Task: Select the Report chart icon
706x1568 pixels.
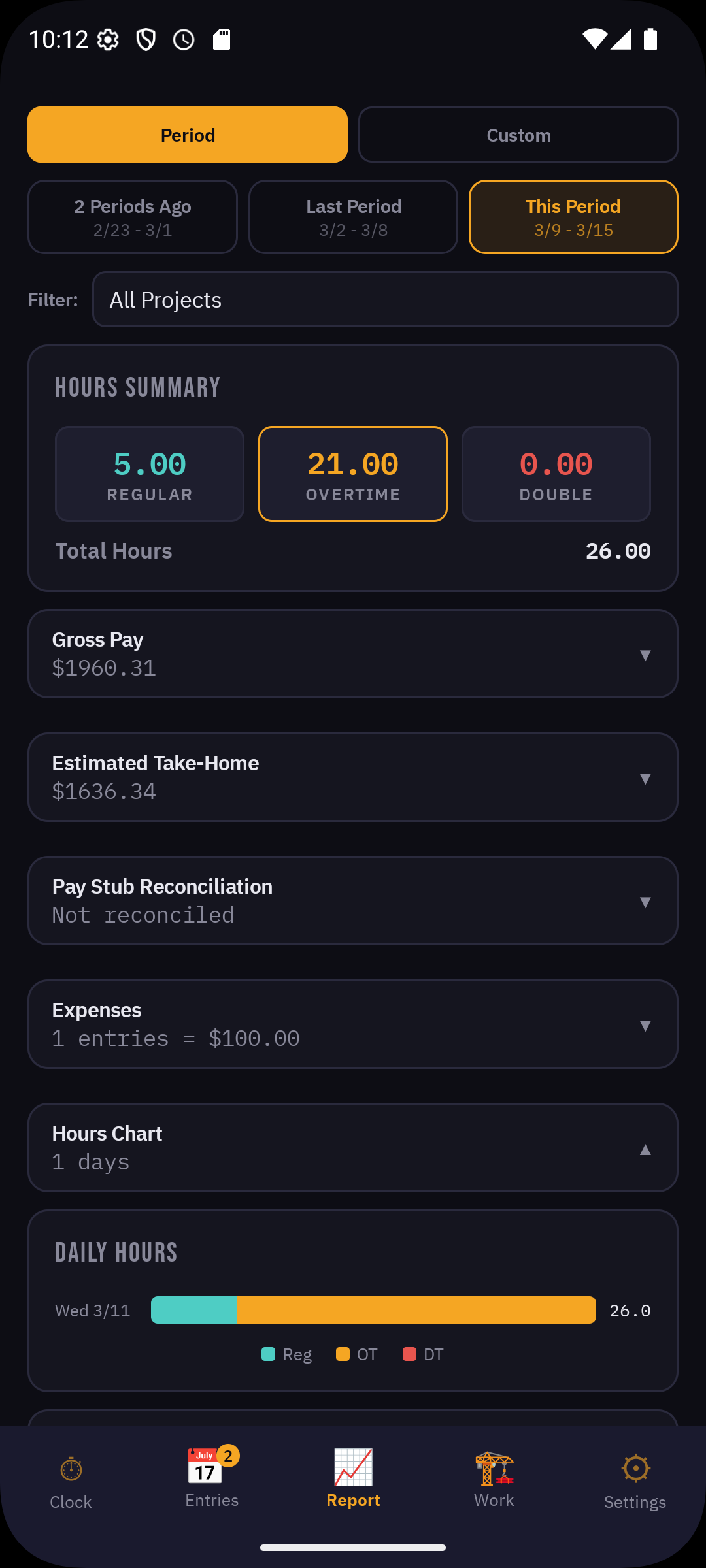Action: pos(353,1467)
